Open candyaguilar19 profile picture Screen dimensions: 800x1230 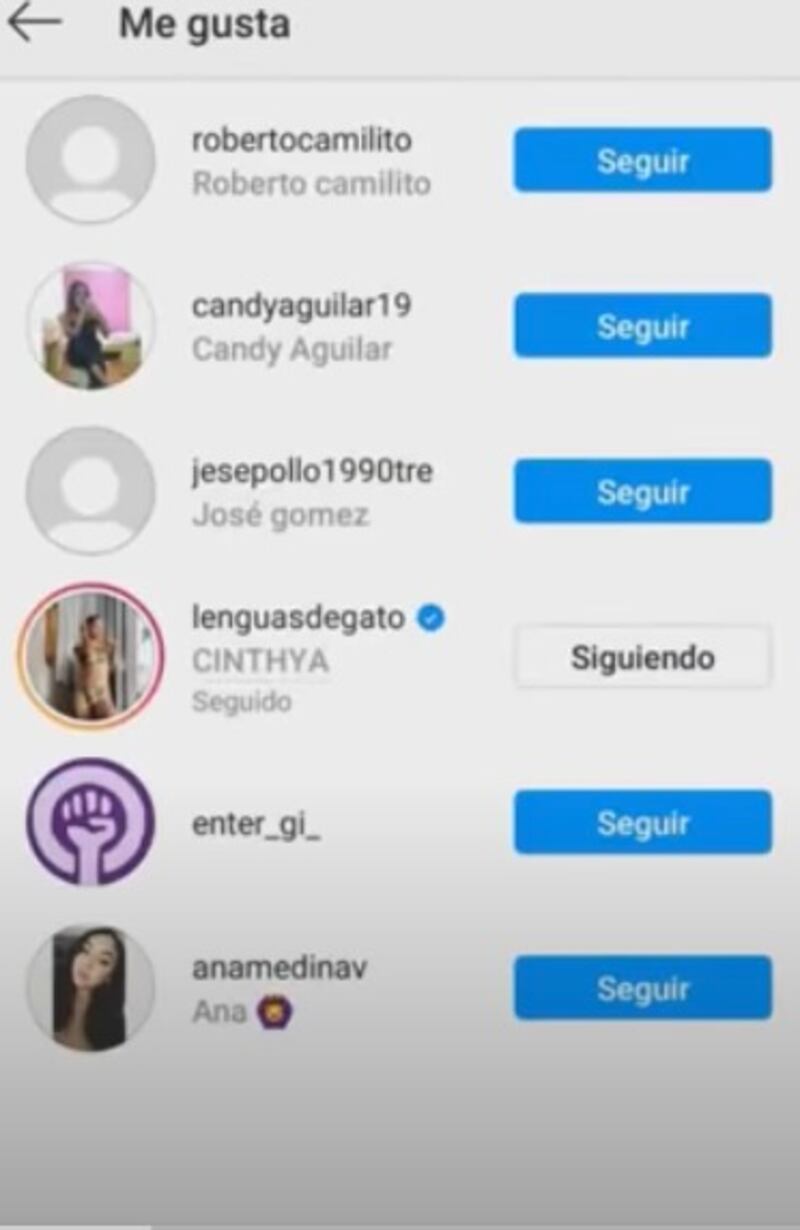[90, 326]
